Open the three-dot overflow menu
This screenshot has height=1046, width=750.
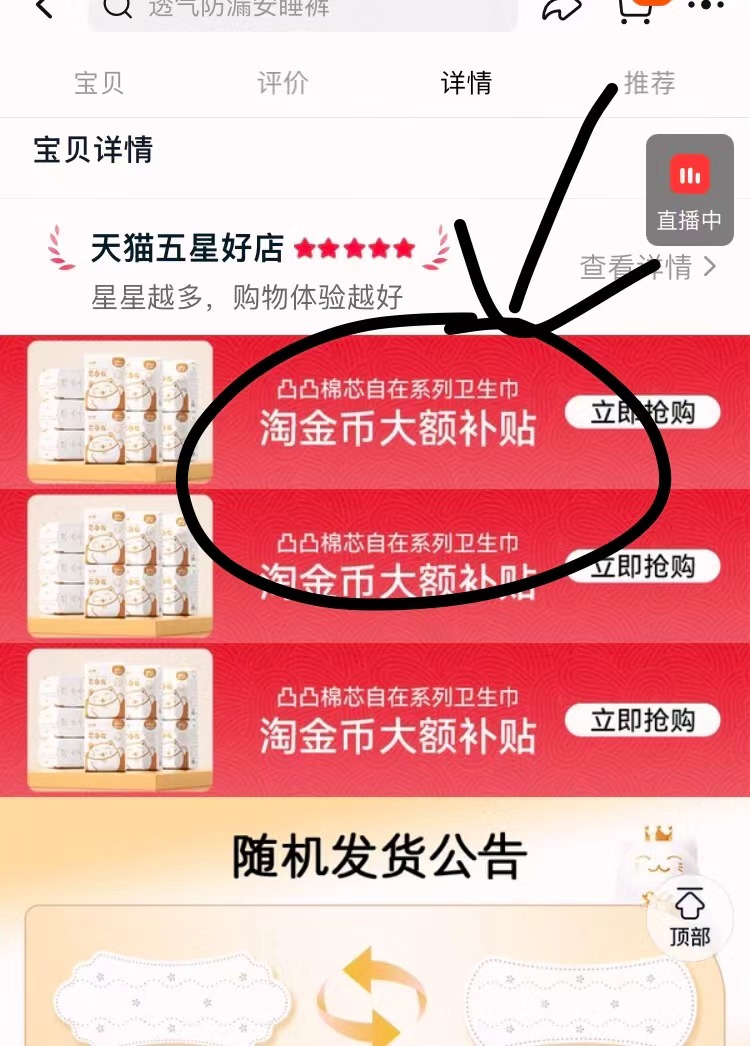tap(706, 6)
